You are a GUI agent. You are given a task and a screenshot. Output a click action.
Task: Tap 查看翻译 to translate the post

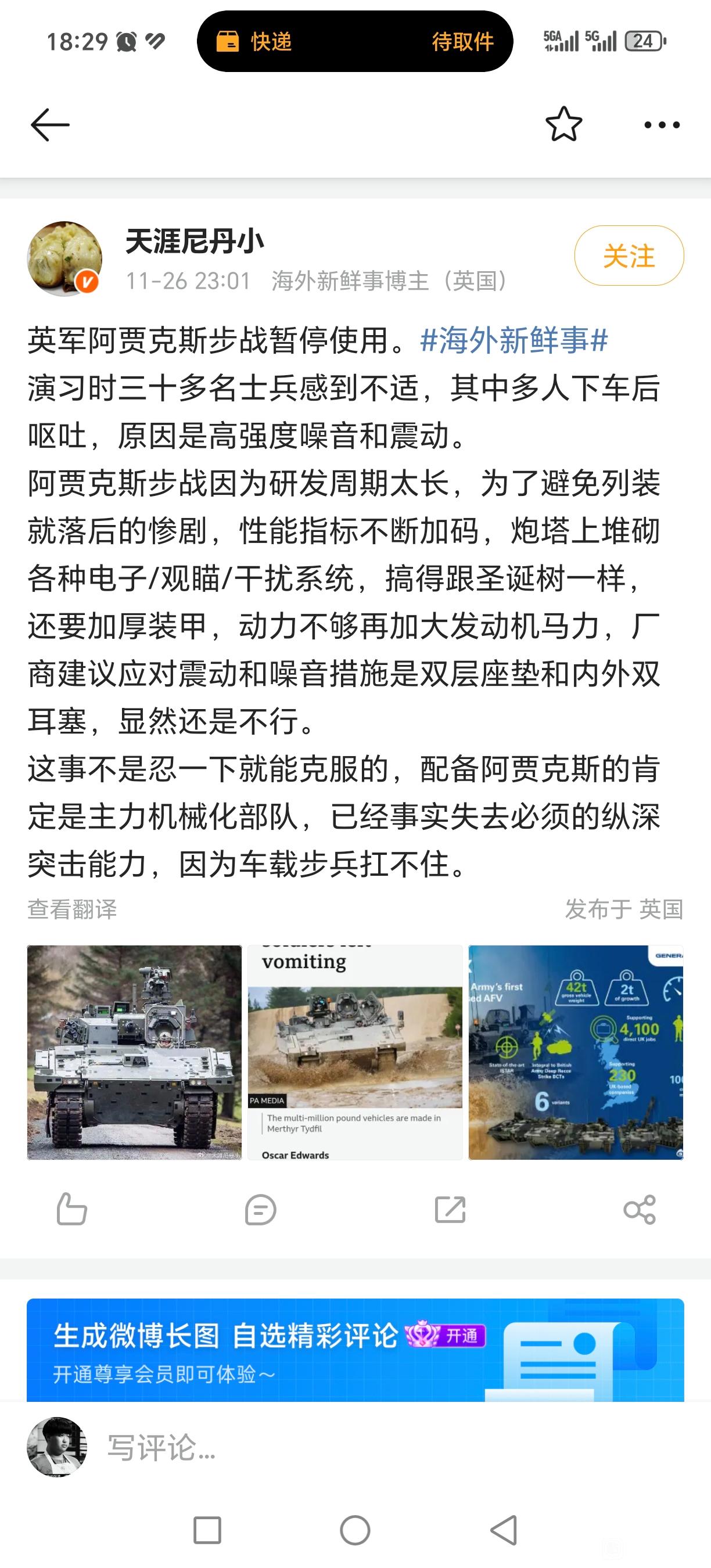[x=72, y=909]
